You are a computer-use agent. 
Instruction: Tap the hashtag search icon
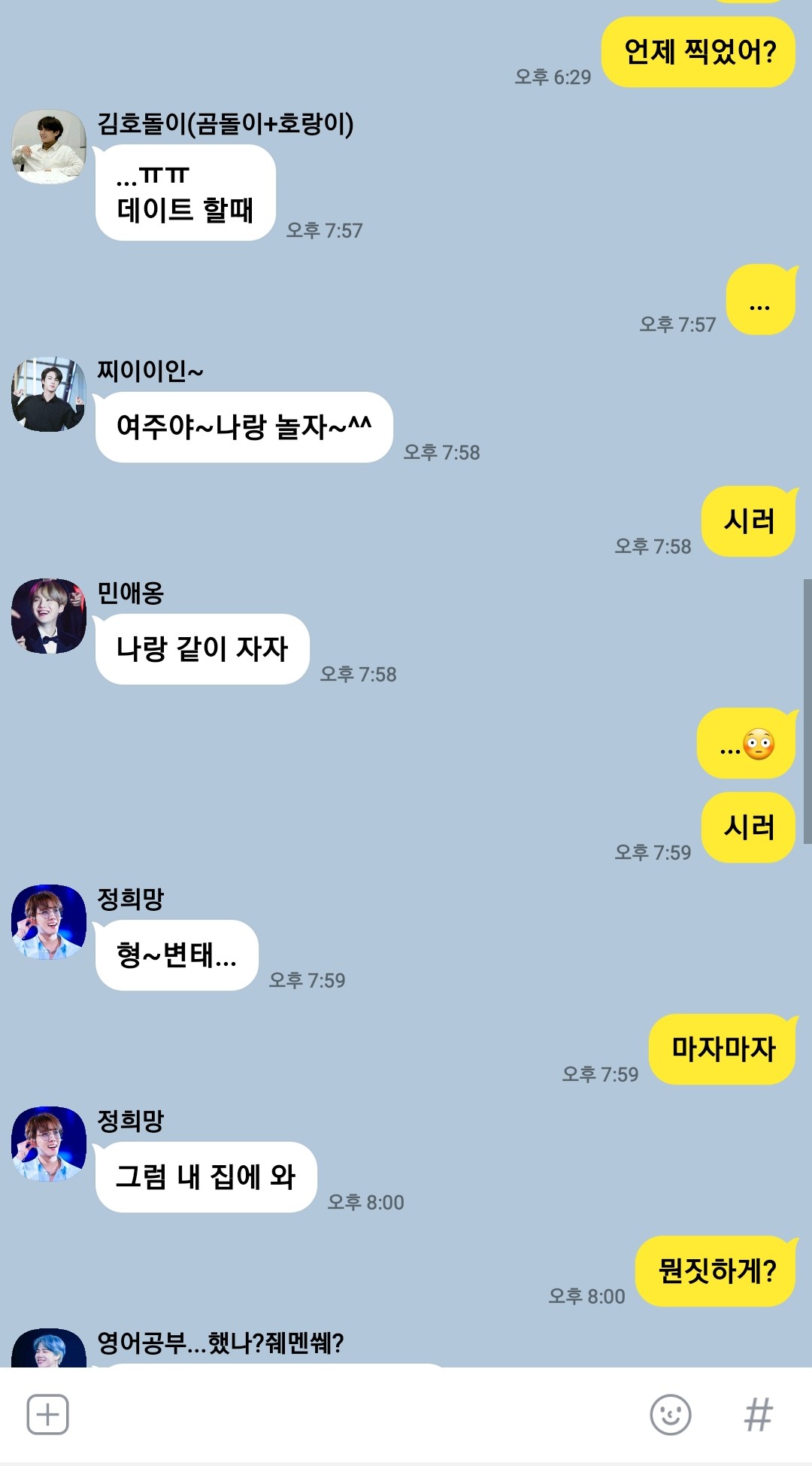click(758, 1414)
